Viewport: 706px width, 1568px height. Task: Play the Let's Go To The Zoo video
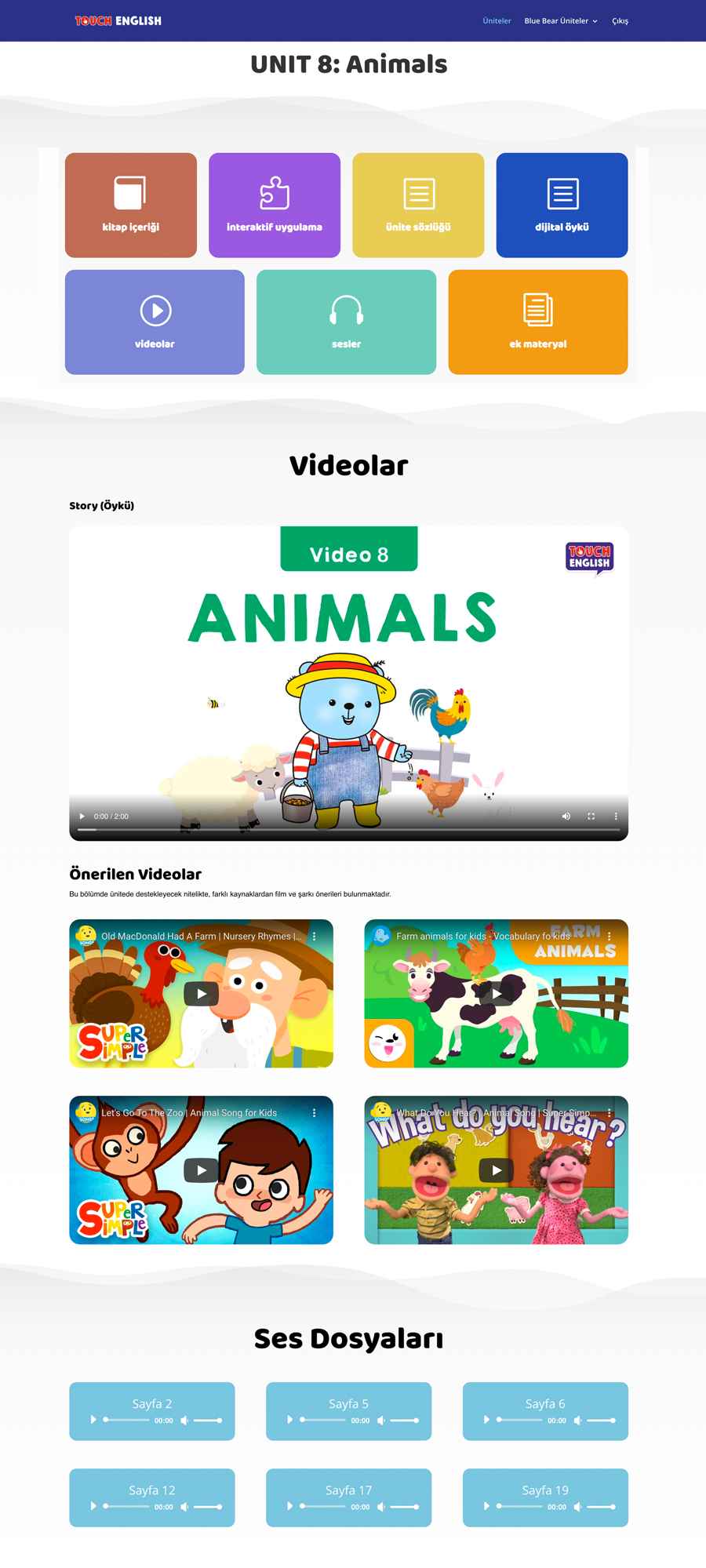pos(202,1170)
